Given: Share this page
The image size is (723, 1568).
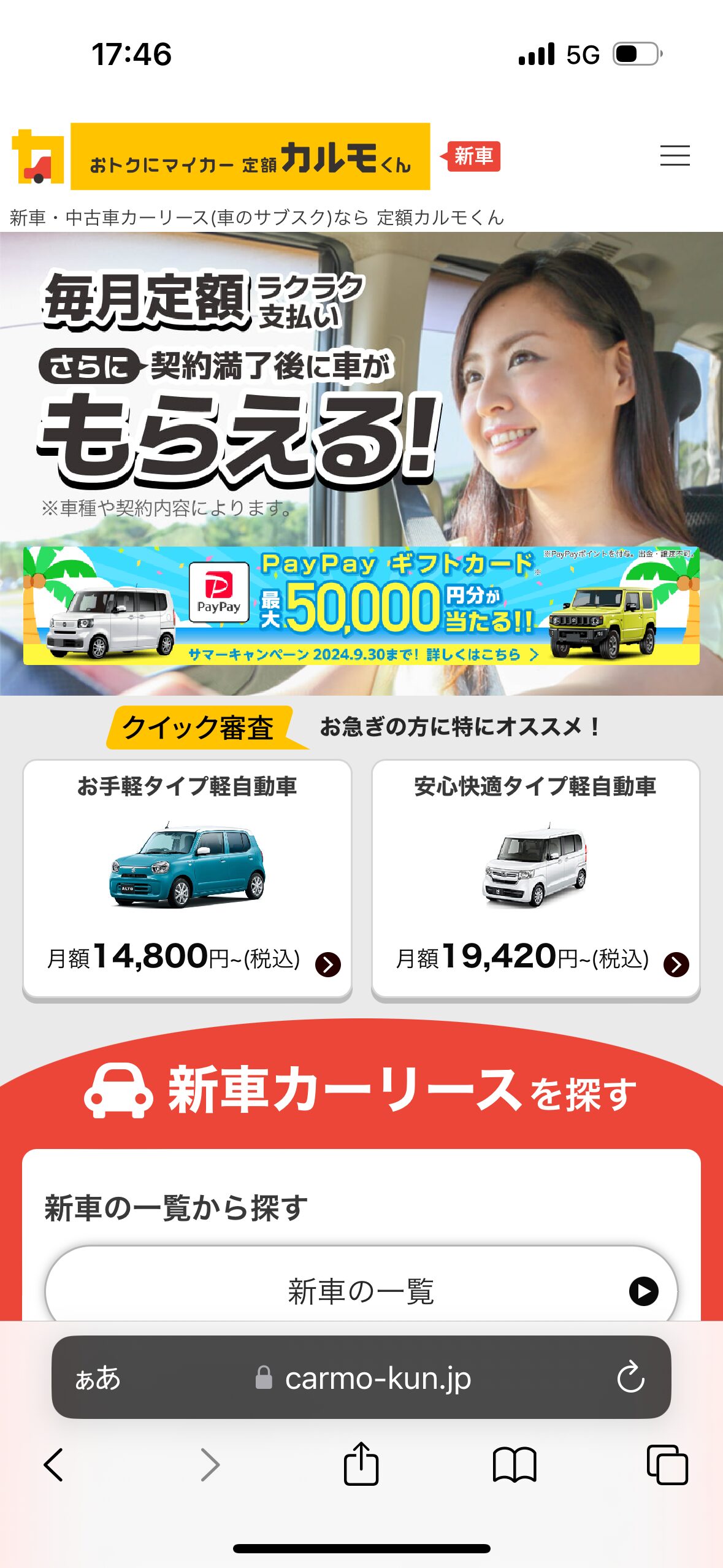Looking at the screenshot, I should [361, 1464].
